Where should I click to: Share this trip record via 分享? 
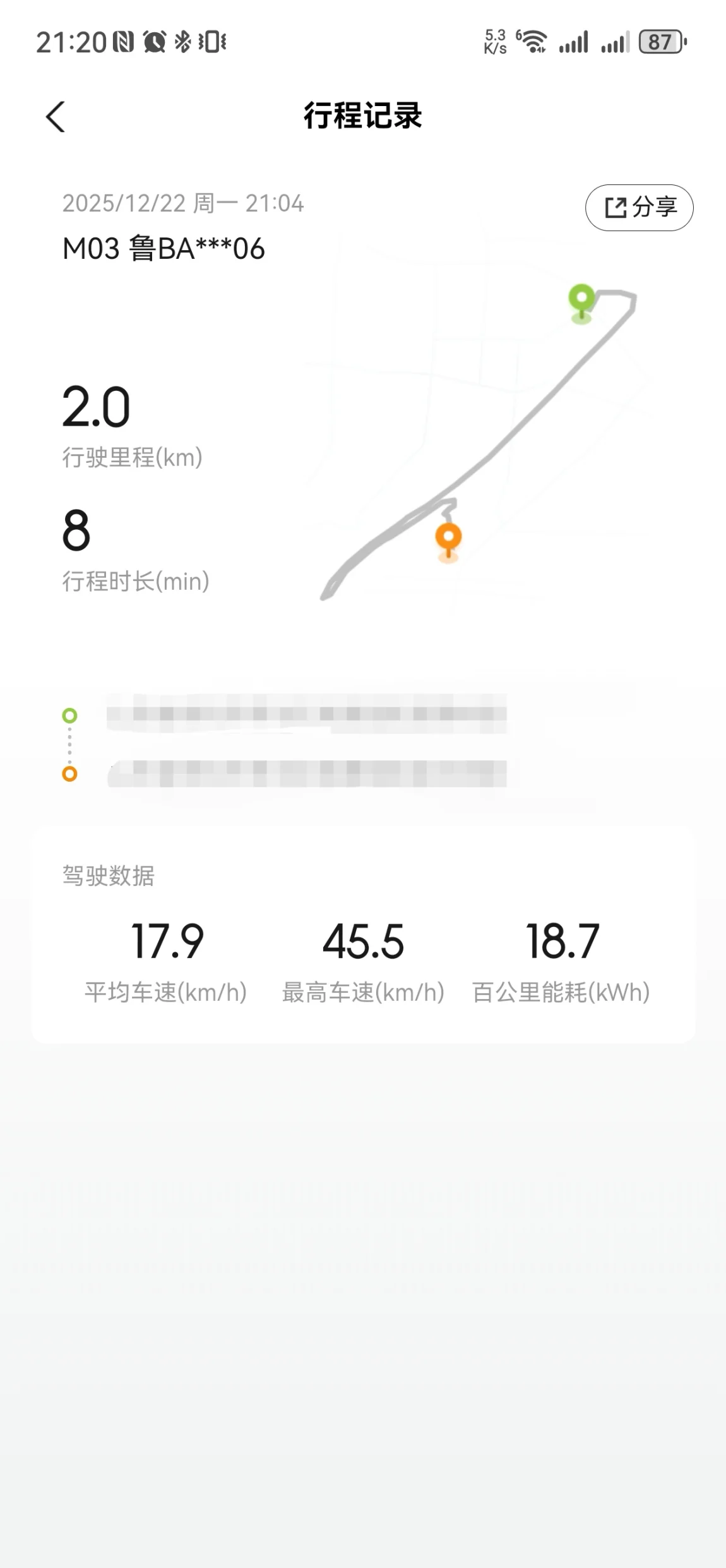639,207
